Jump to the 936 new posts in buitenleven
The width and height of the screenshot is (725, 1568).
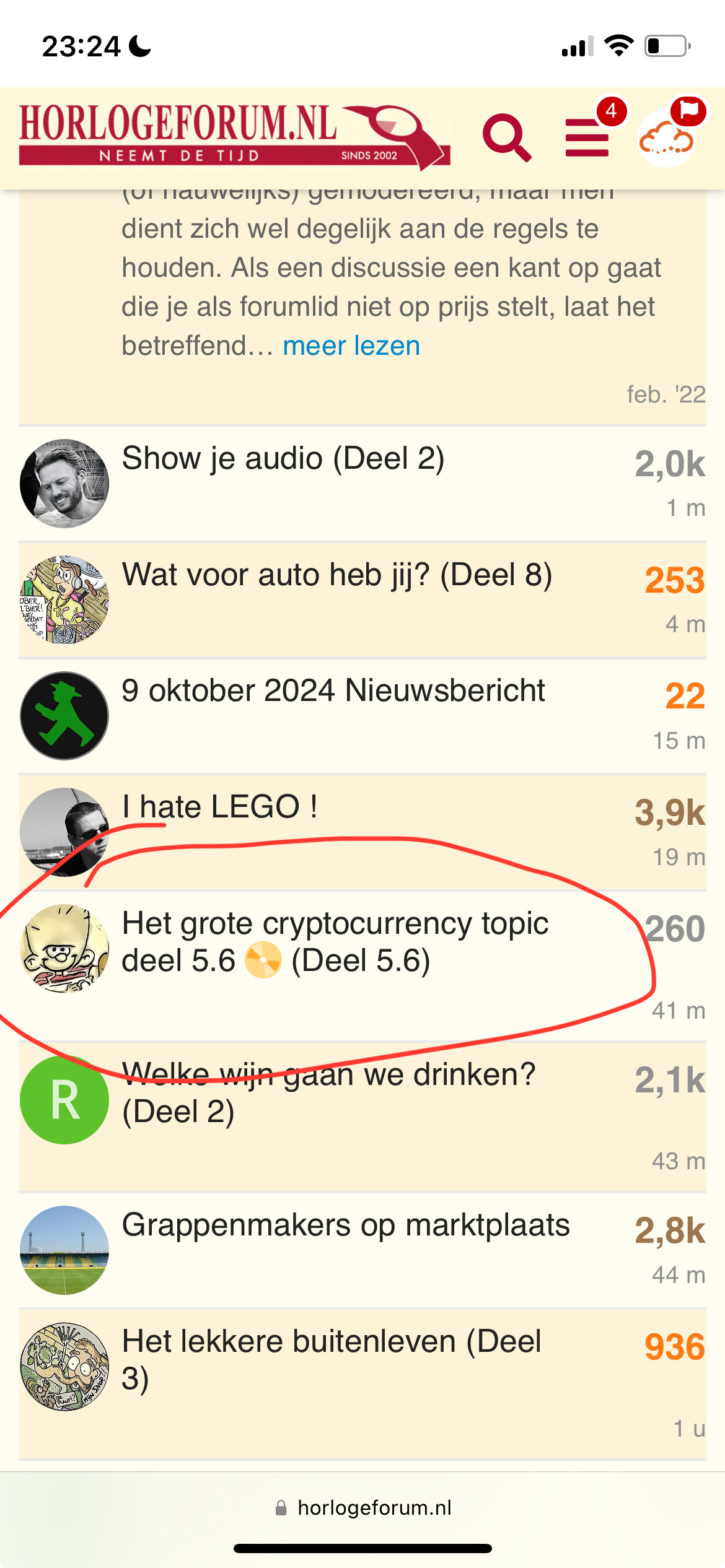point(674,1347)
